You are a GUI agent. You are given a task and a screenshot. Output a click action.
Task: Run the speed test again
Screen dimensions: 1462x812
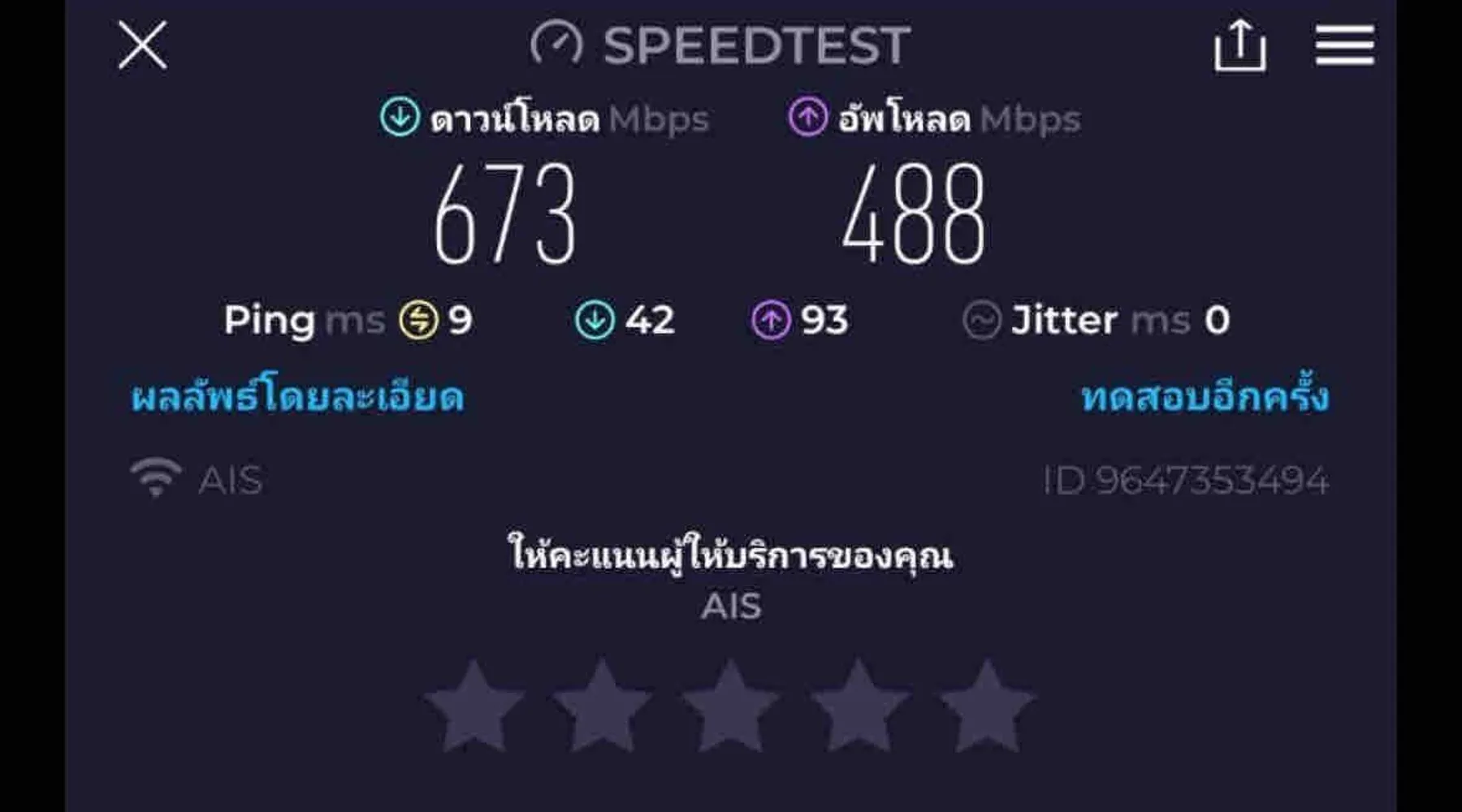tap(1205, 397)
